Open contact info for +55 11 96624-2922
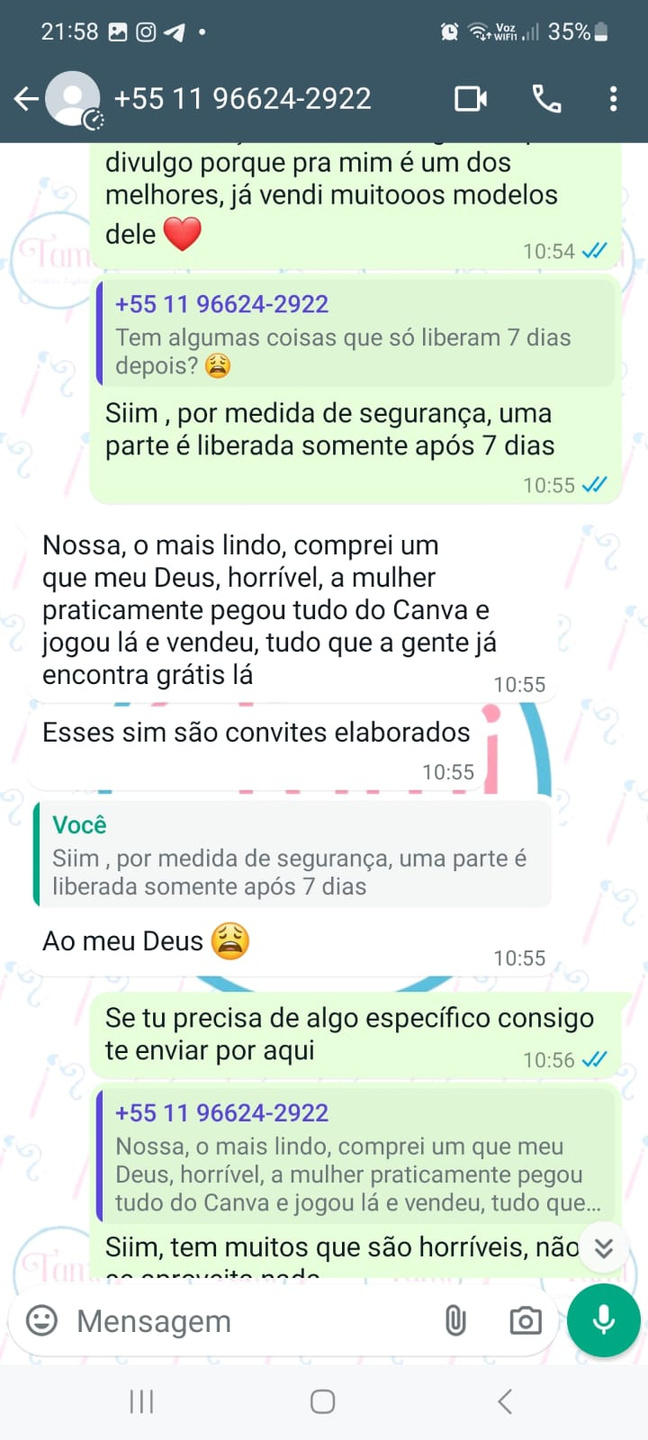 [242, 98]
